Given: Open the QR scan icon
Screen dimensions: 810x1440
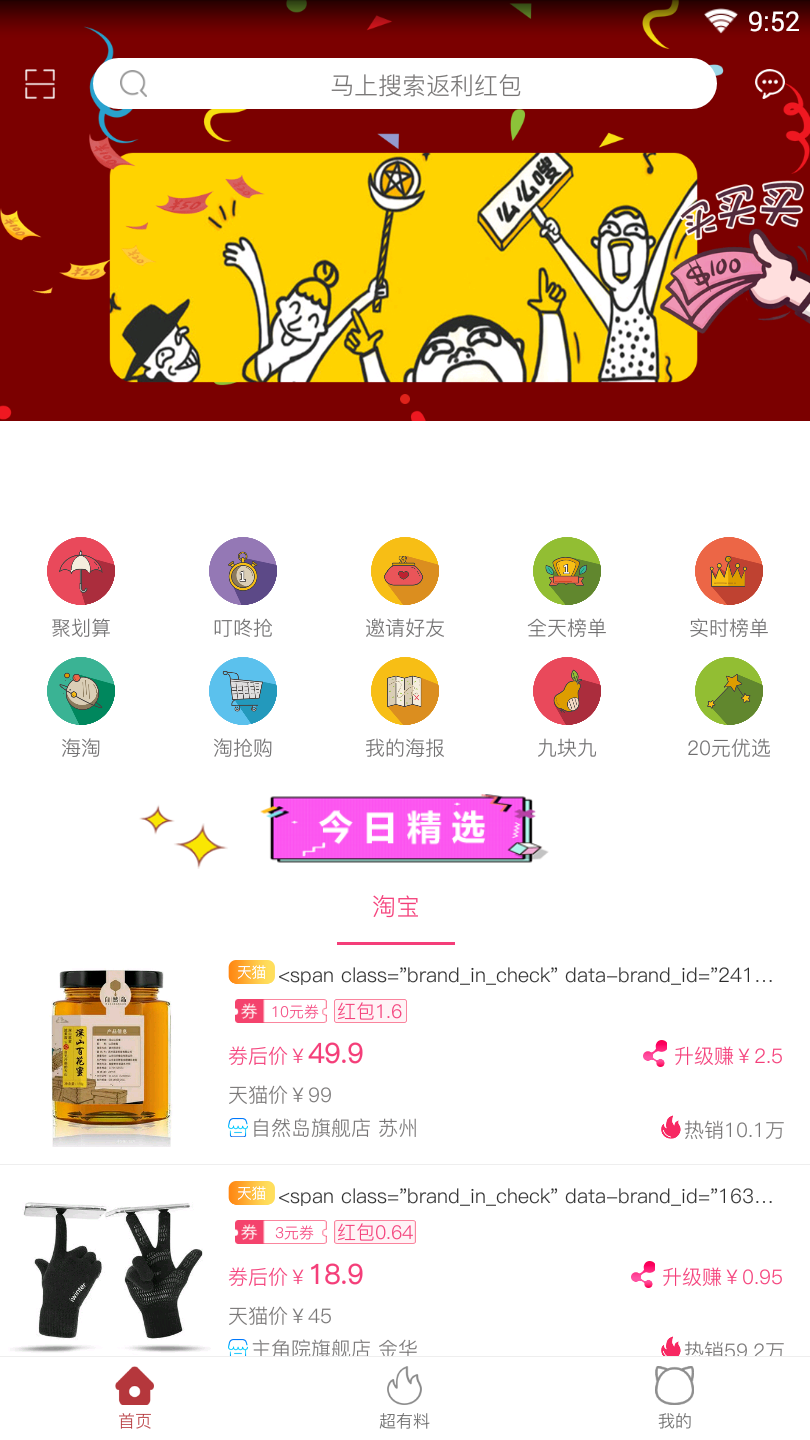Looking at the screenshot, I should click(x=40, y=84).
